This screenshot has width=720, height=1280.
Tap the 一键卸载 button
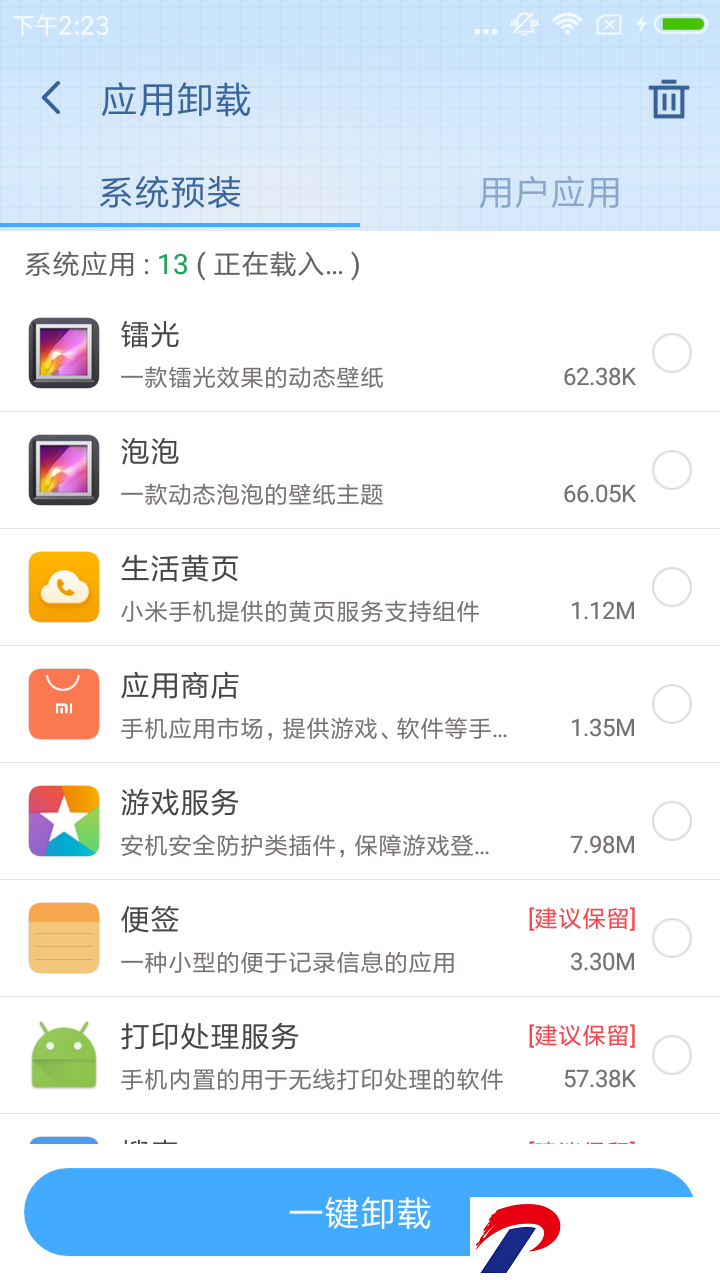tap(359, 1212)
